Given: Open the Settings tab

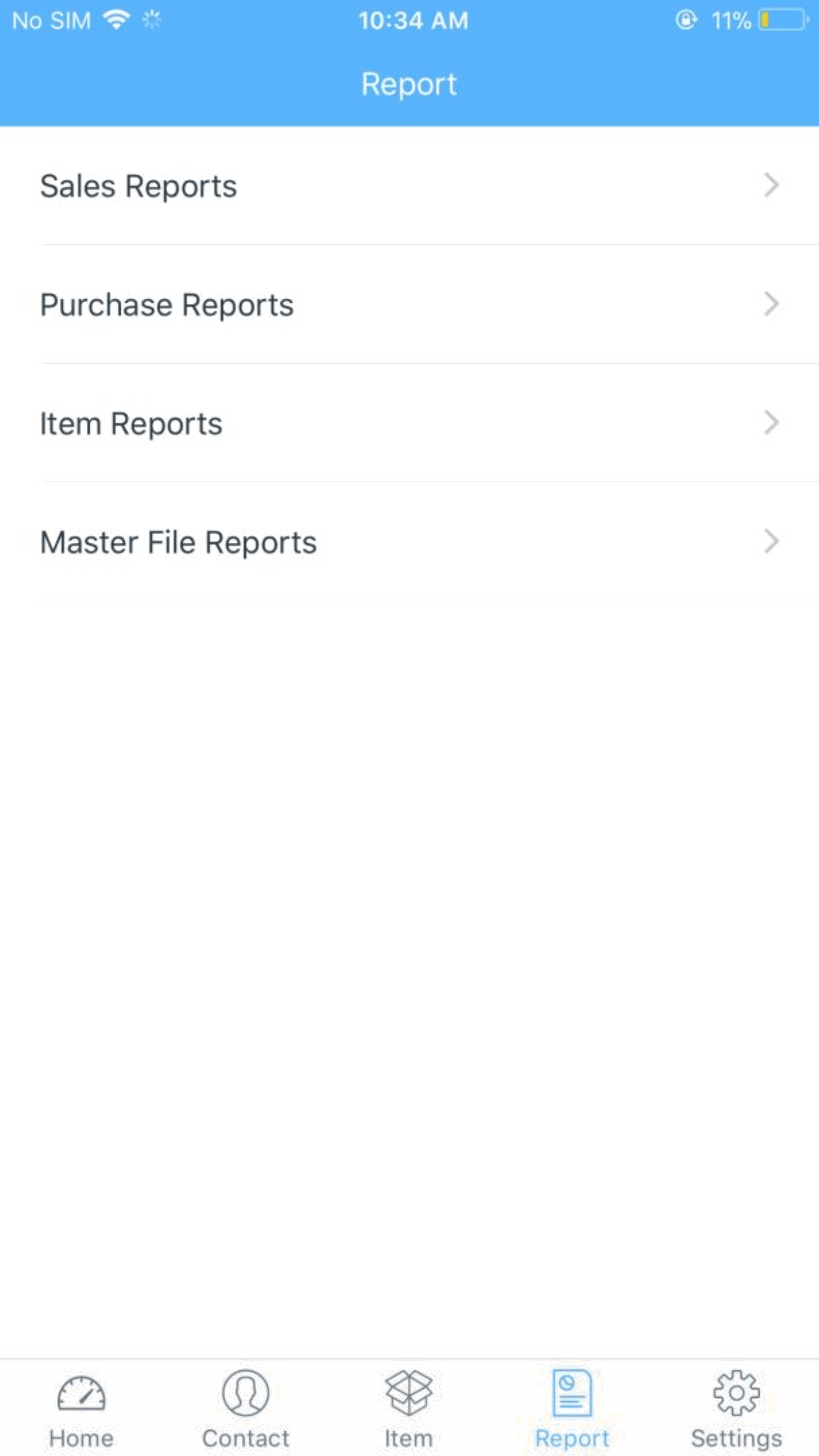Looking at the screenshot, I should tap(736, 1409).
